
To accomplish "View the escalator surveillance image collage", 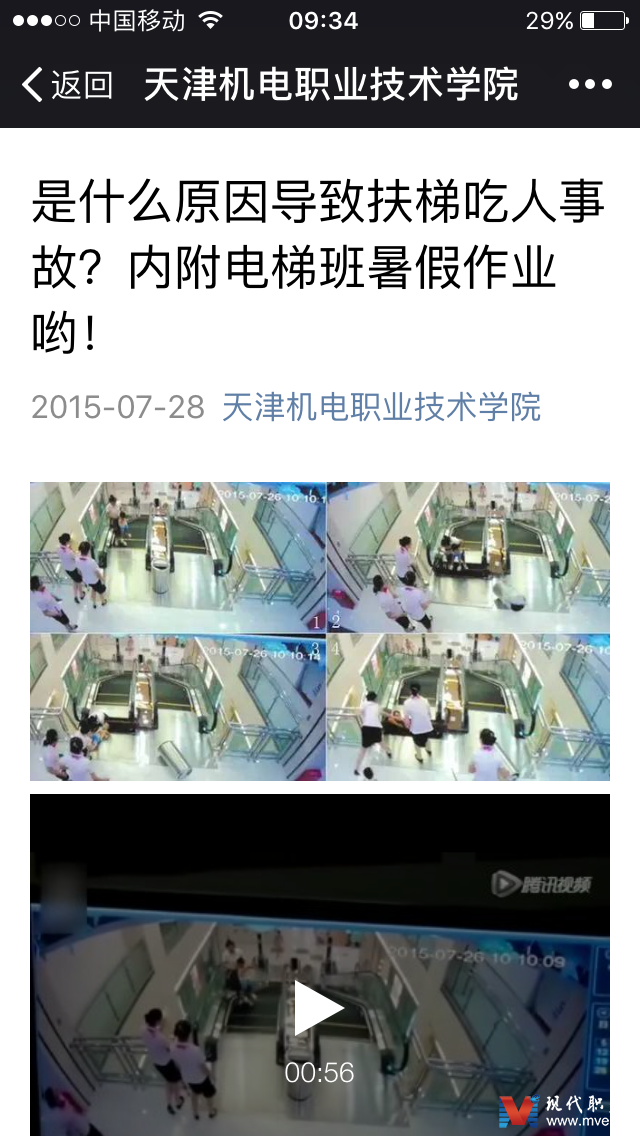I will pos(319,631).
